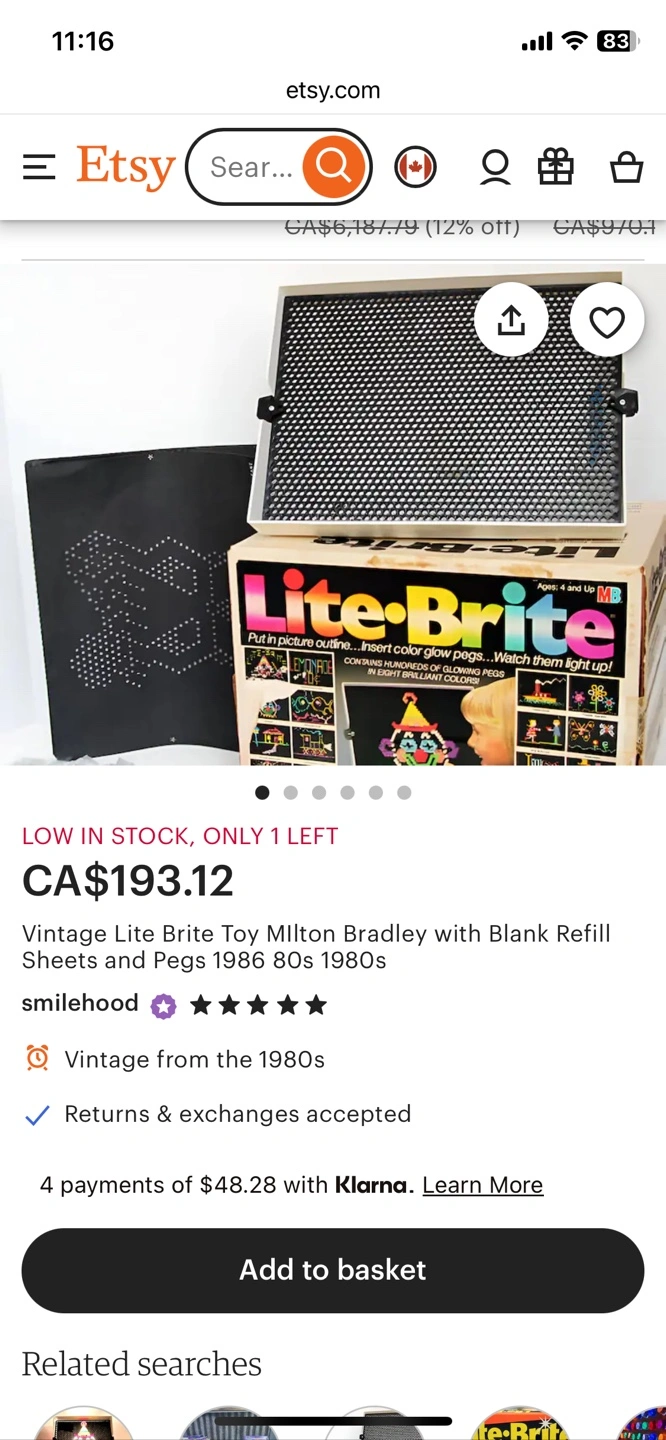Screen dimensions: 666x1440
Task: Open the Lite-Brite product photo
Action: point(333,515)
